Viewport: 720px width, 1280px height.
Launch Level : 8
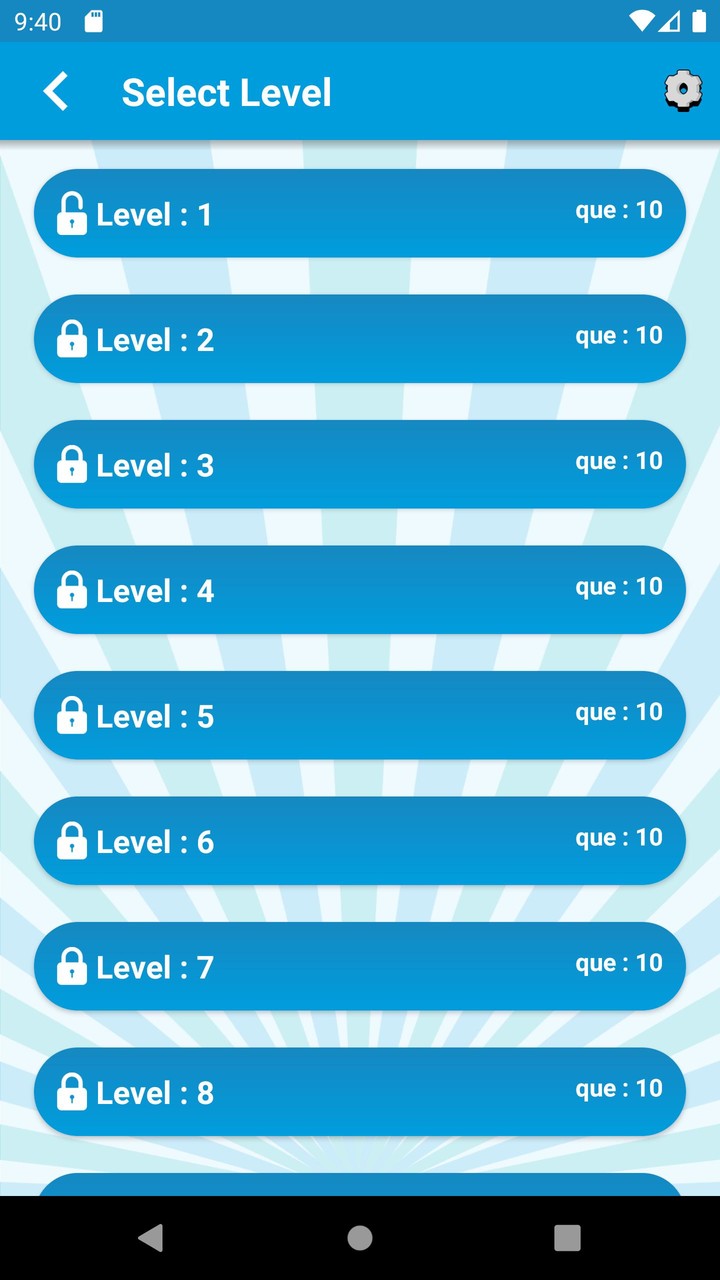360,1092
